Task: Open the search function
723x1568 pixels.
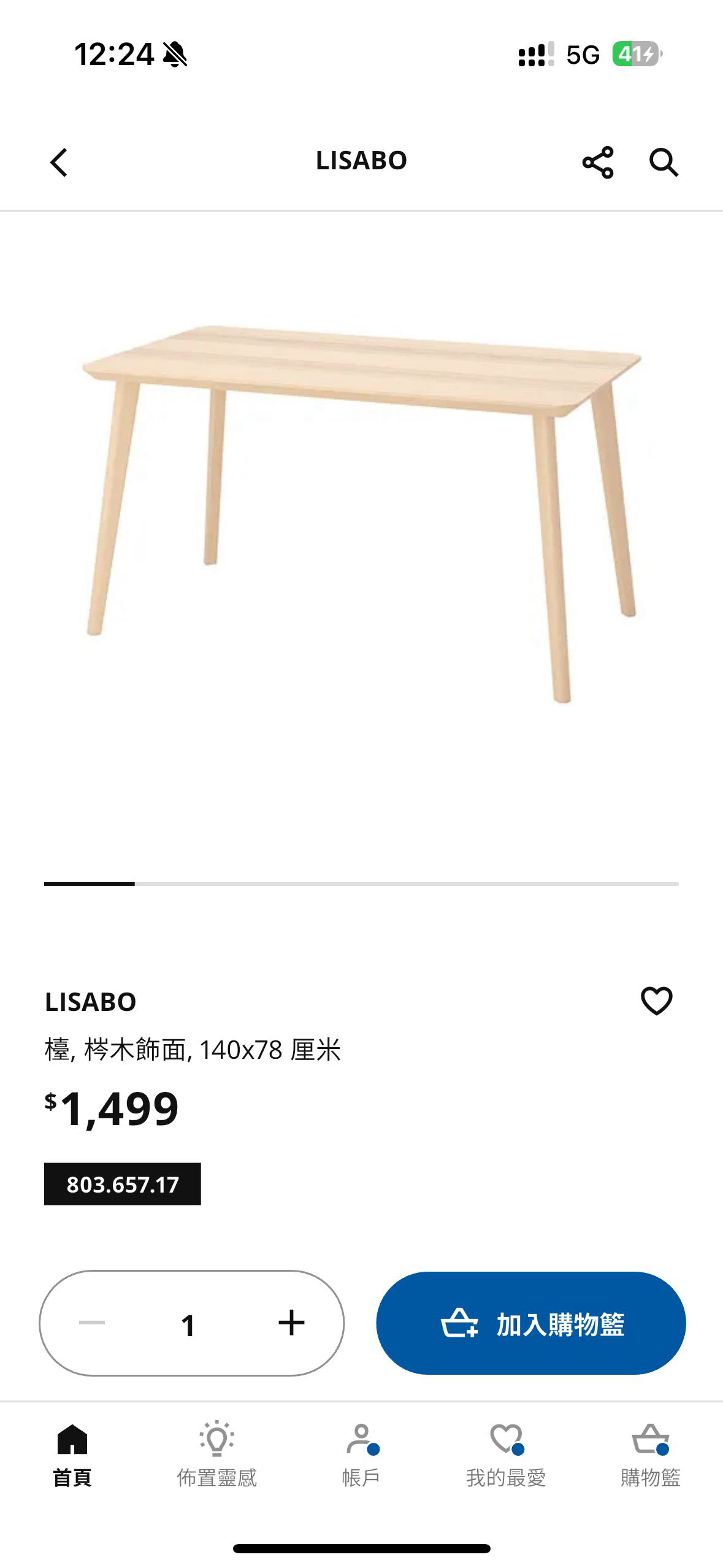Action: click(664, 161)
